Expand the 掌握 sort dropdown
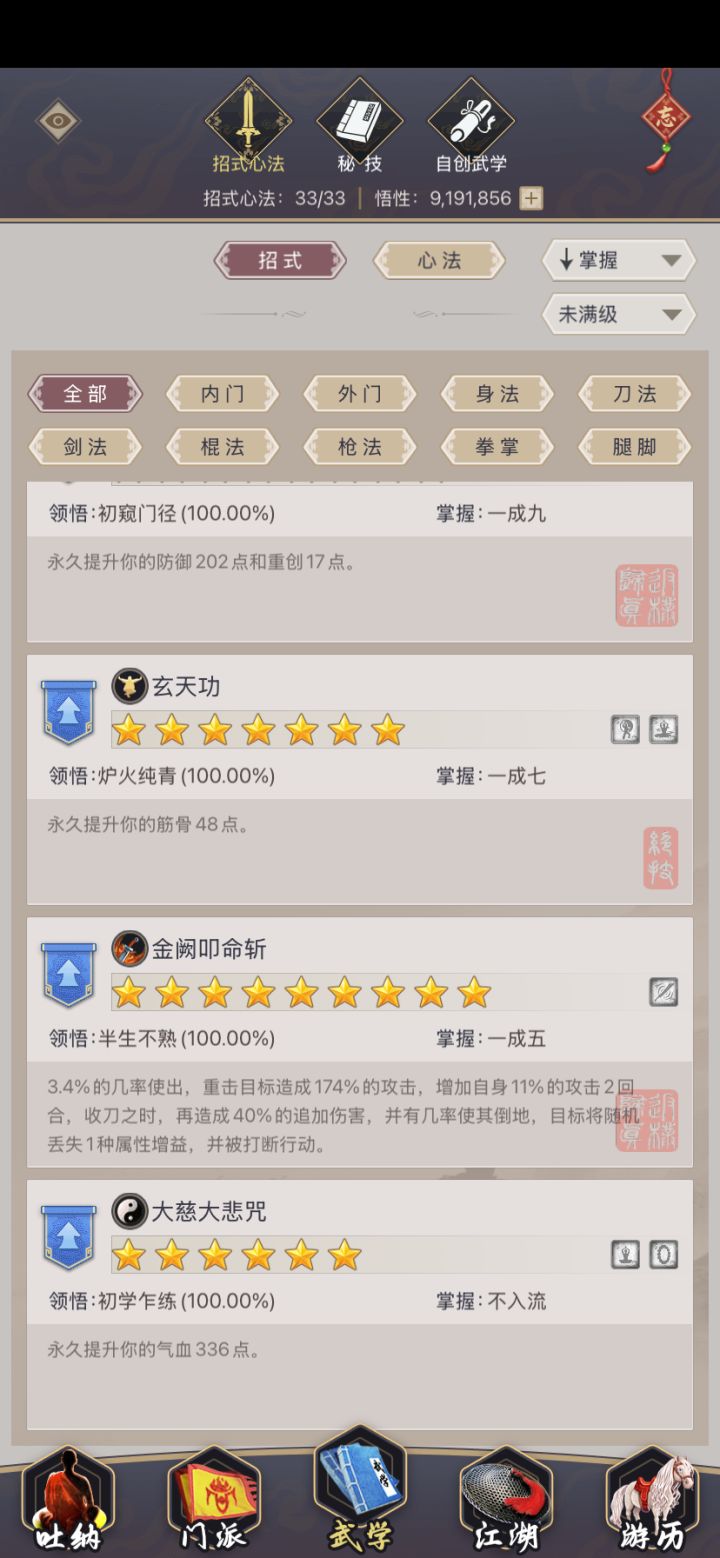 pos(616,260)
